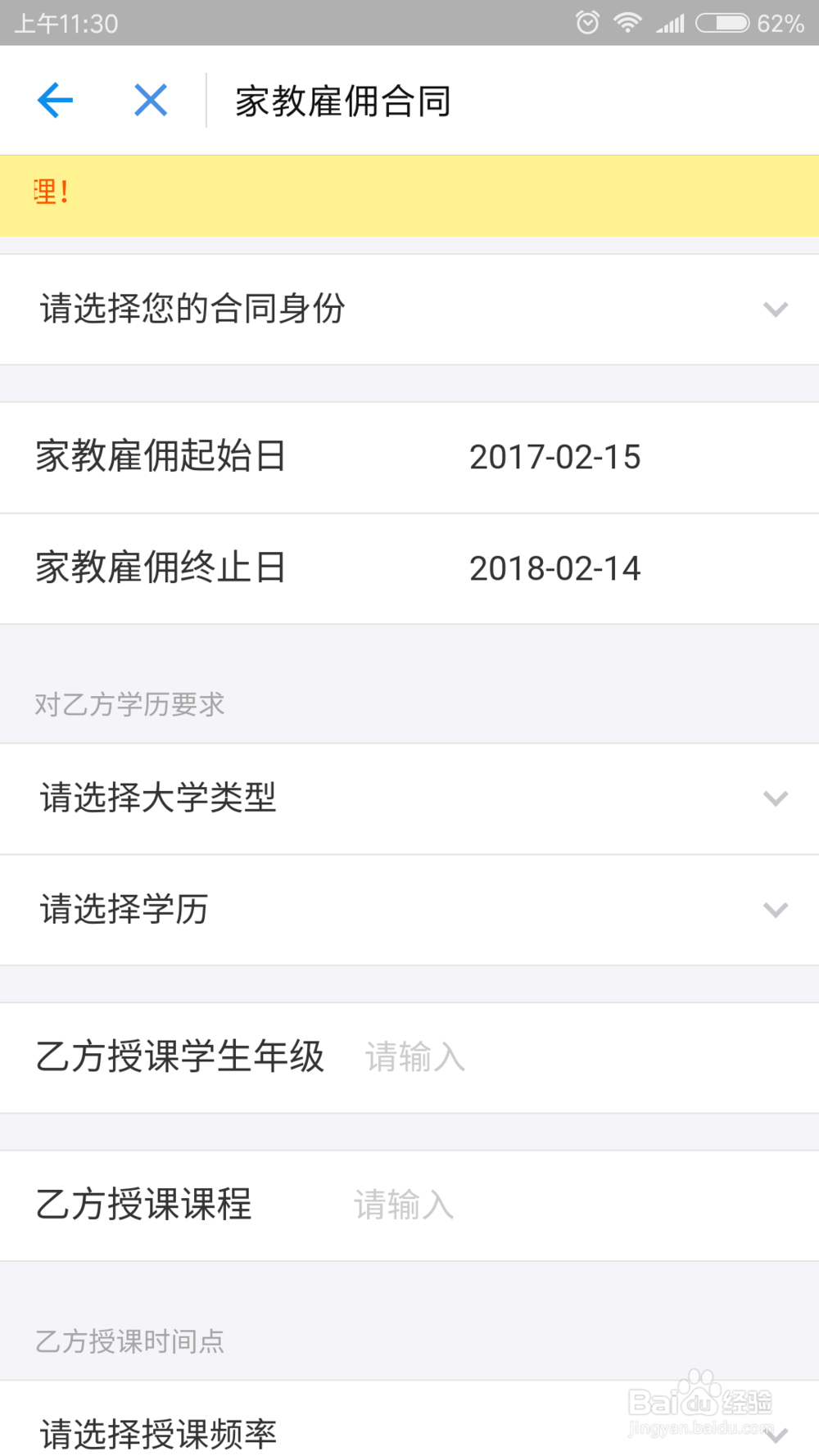Tap the Wi-Fi icon in status bar
The image size is (819, 1456).
click(x=629, y=23)
